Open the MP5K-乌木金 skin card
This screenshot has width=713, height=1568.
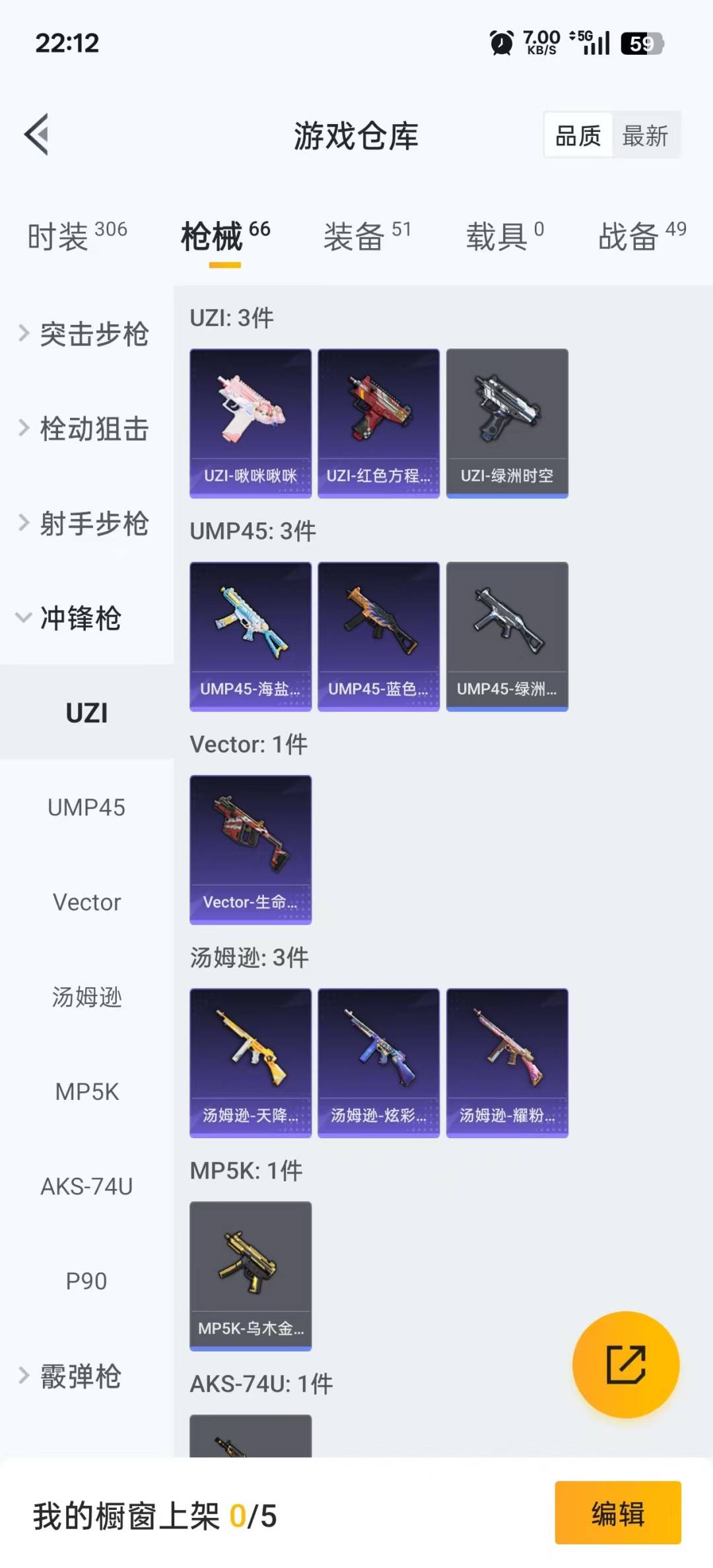(x=250, y=1276)
